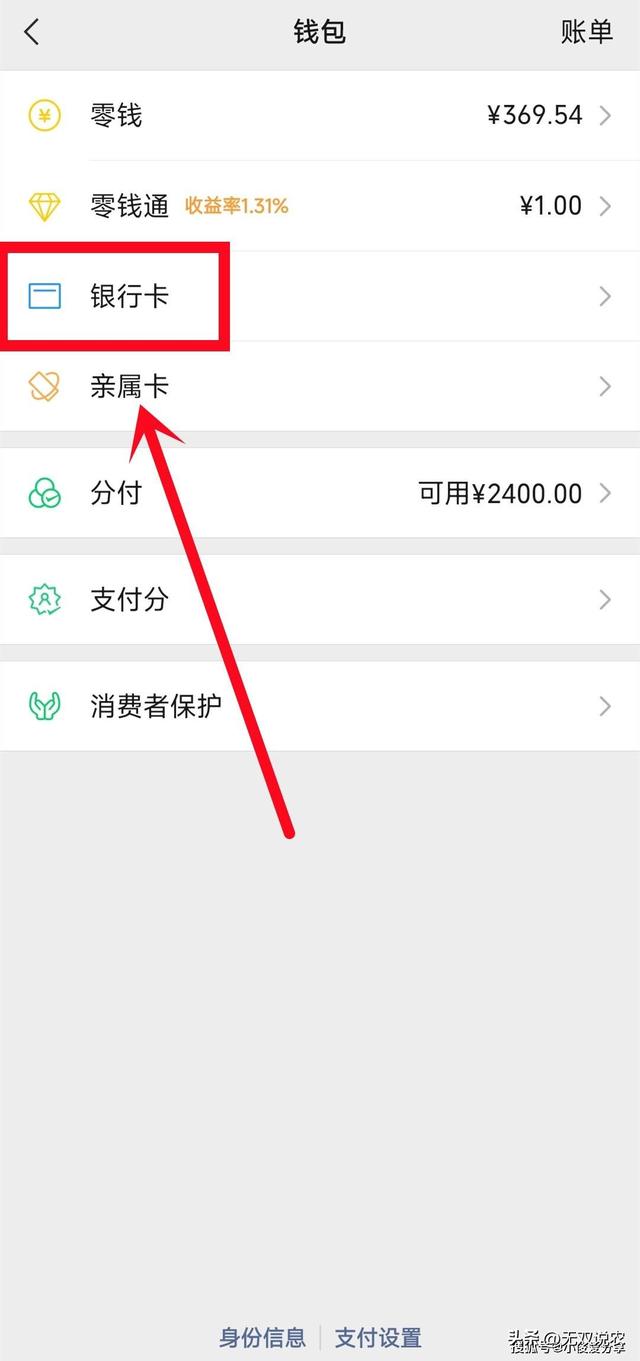This screenshot has height=1361, width=640.
Task: Open 零钱 balance row
Action: pyautogui.click(x=320, y=116)
